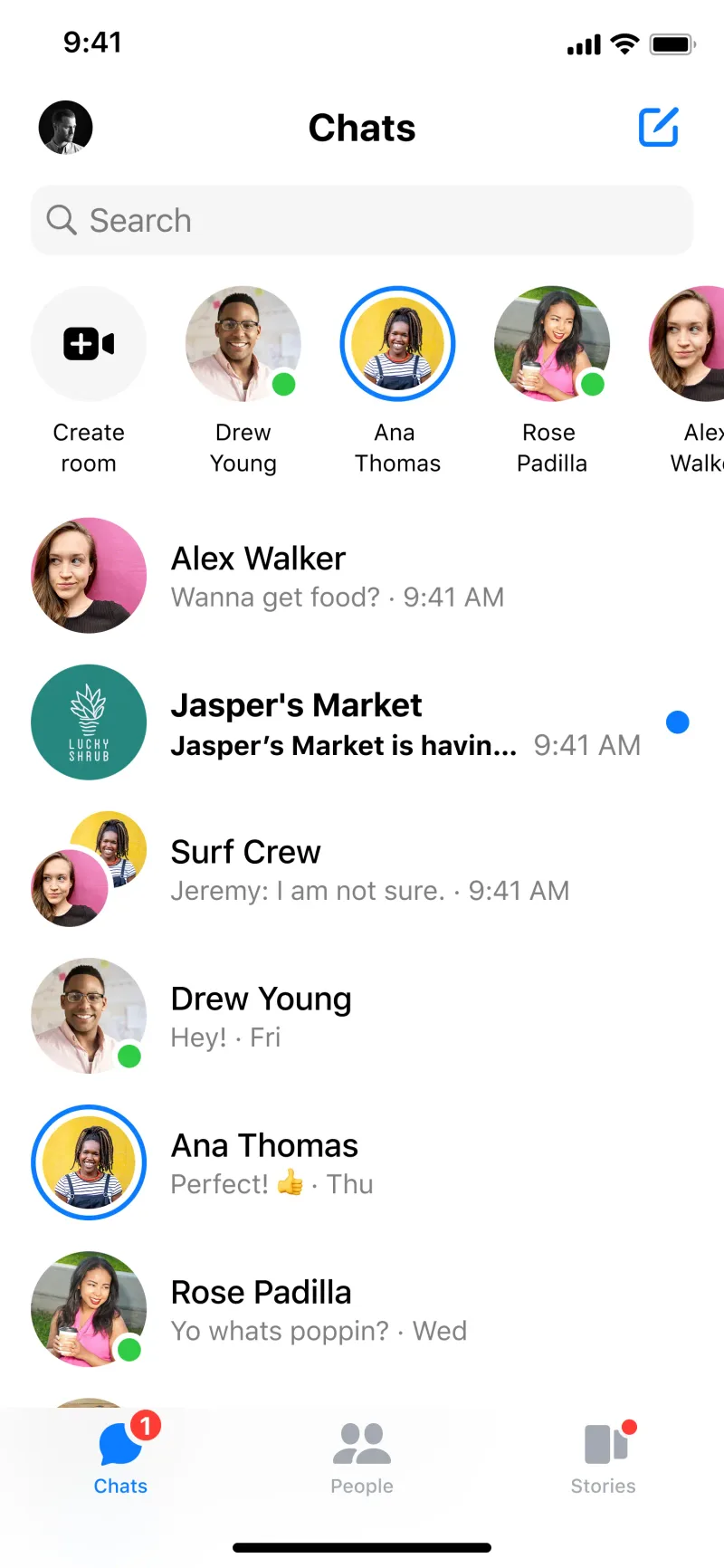Open the Surf Crew group chat

pyautogui.click(x=362, y=869)
